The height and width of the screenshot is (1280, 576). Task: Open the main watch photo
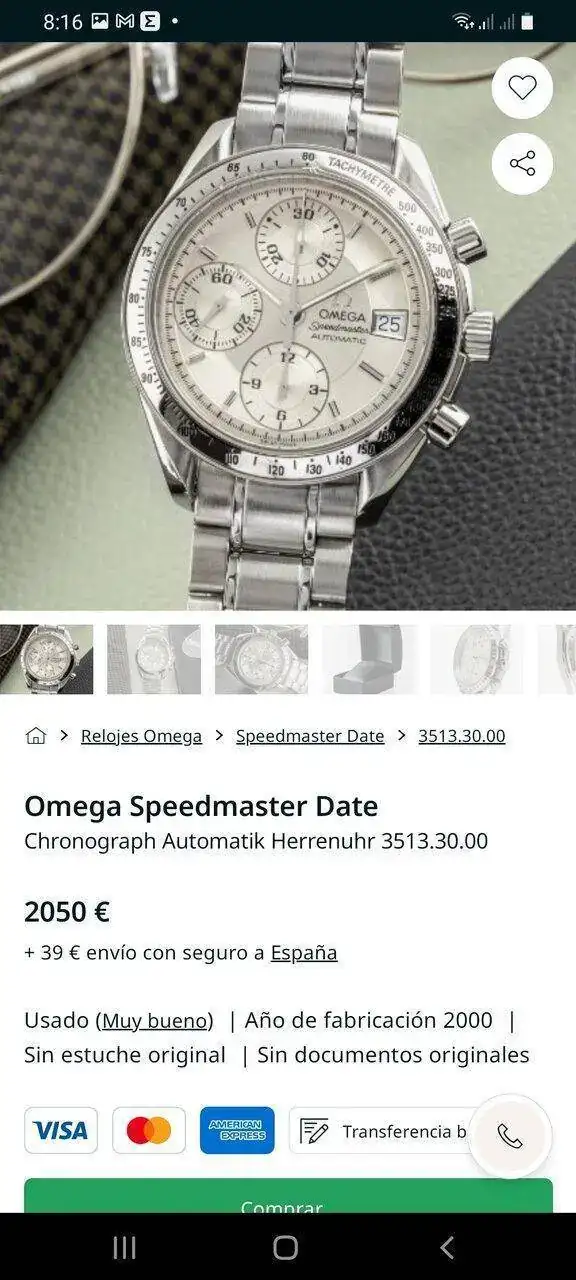(x=288, y=326)
